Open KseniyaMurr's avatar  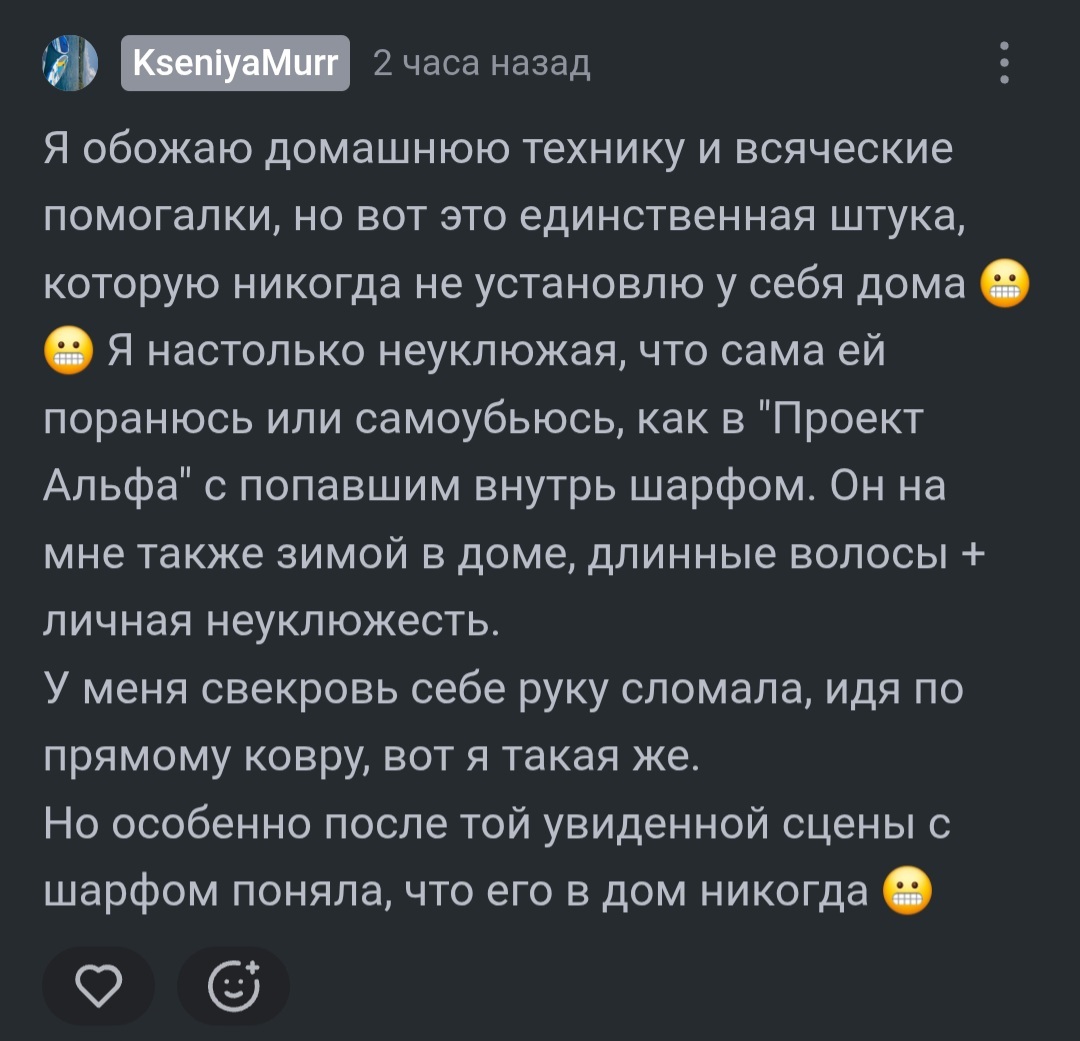(69, 63)
